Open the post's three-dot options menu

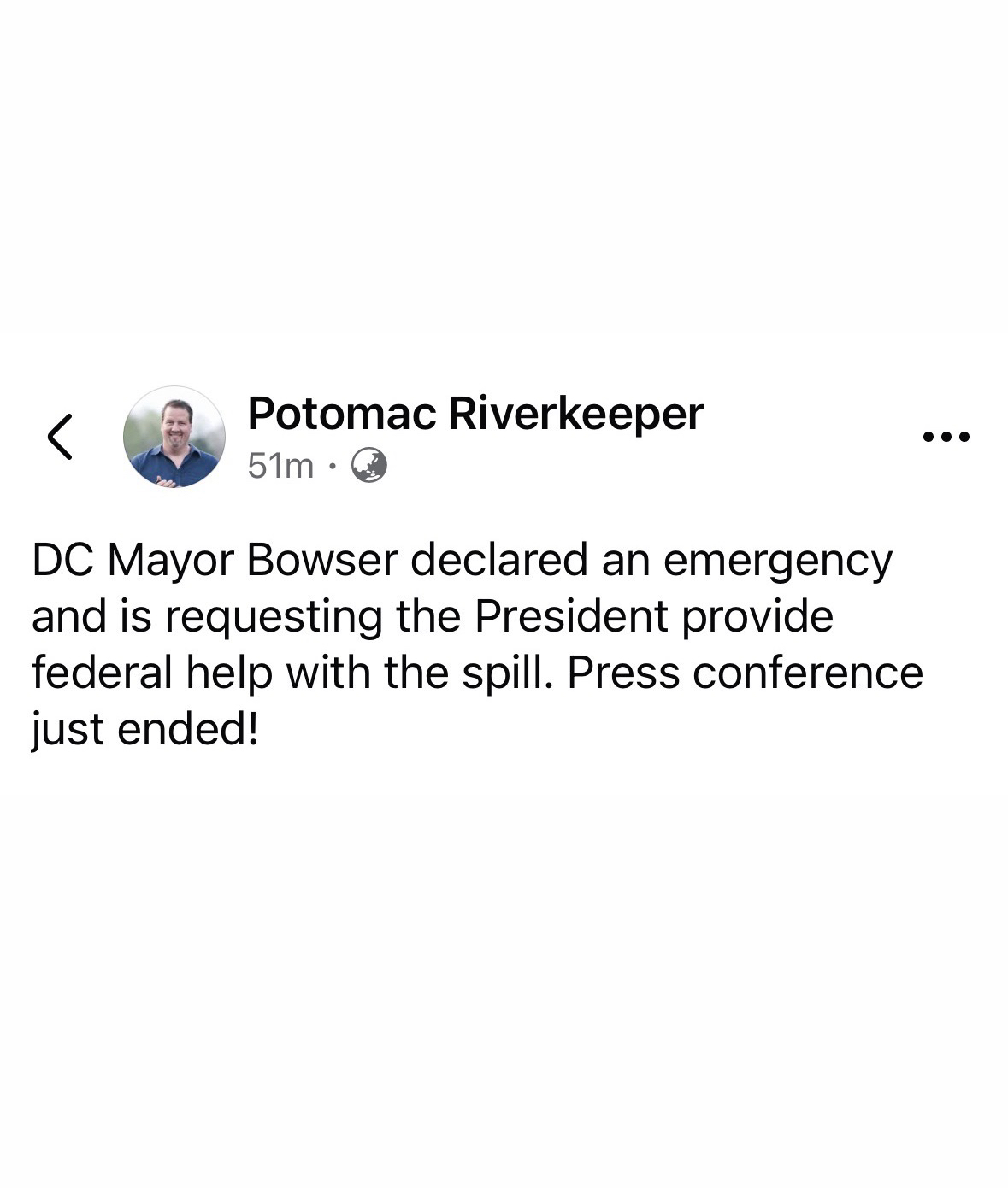[x=946, y=437]
